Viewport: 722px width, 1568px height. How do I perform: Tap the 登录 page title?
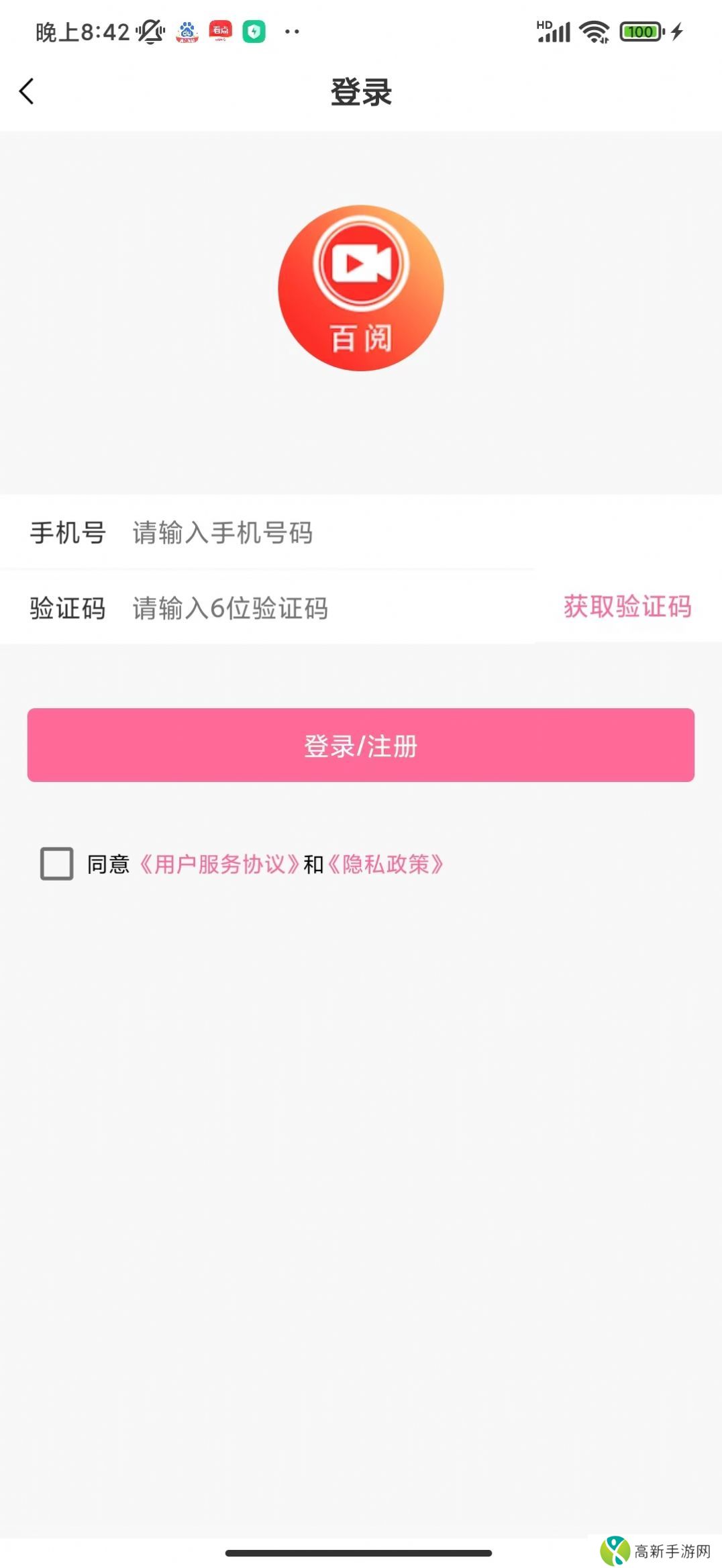[x=361, y=92]
